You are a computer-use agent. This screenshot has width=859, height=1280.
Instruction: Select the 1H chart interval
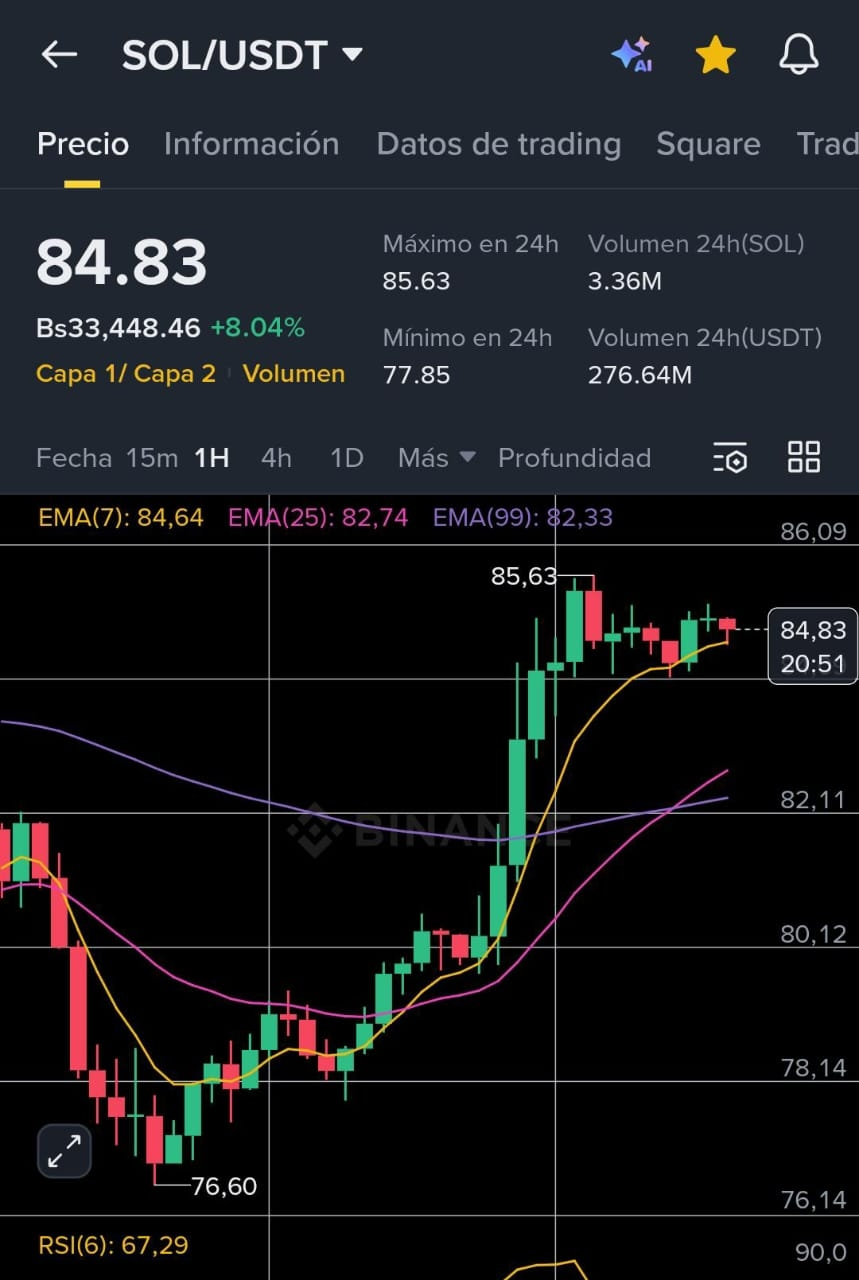point(212,458)
